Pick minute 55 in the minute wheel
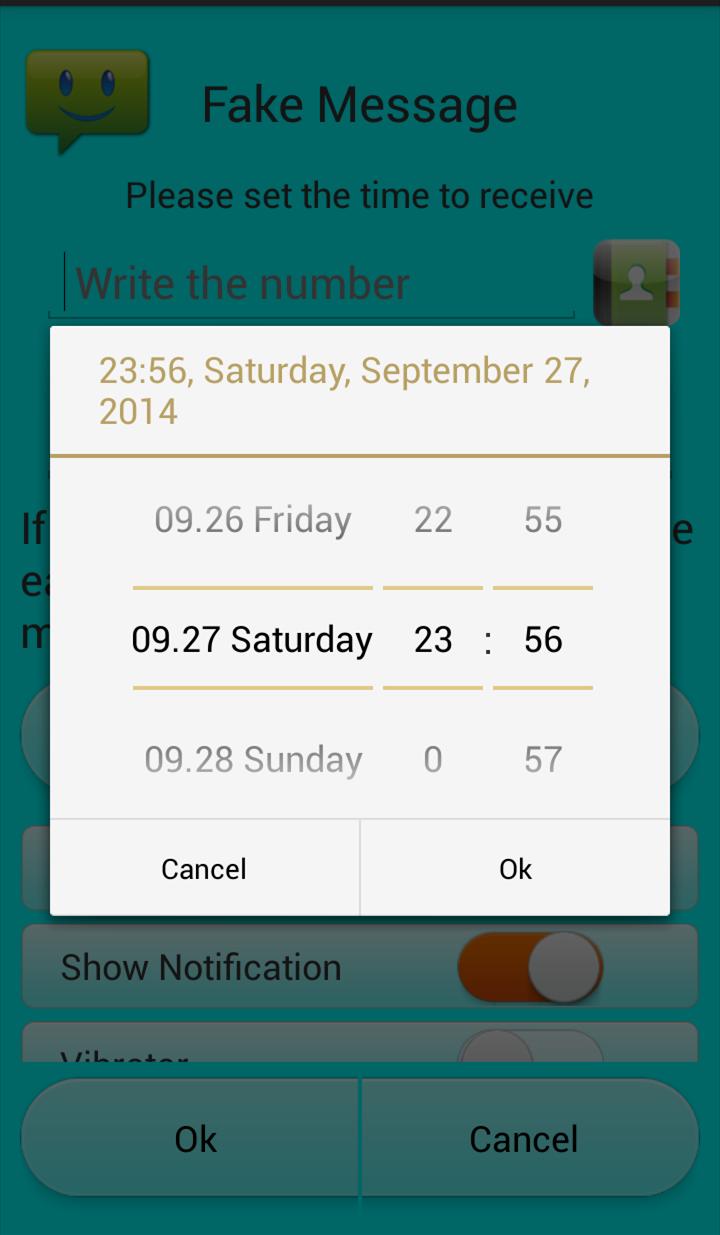This screenshot has width=720, height=1235. [x=543, y=520]
